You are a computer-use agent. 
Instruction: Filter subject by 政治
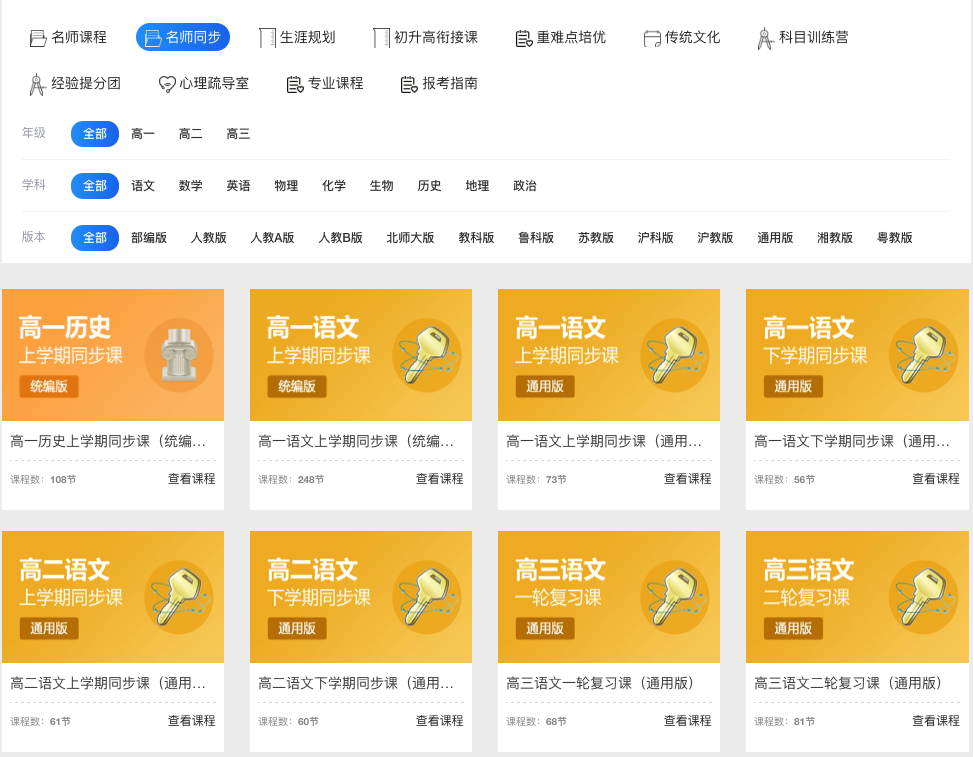click(x=525, y=186)
